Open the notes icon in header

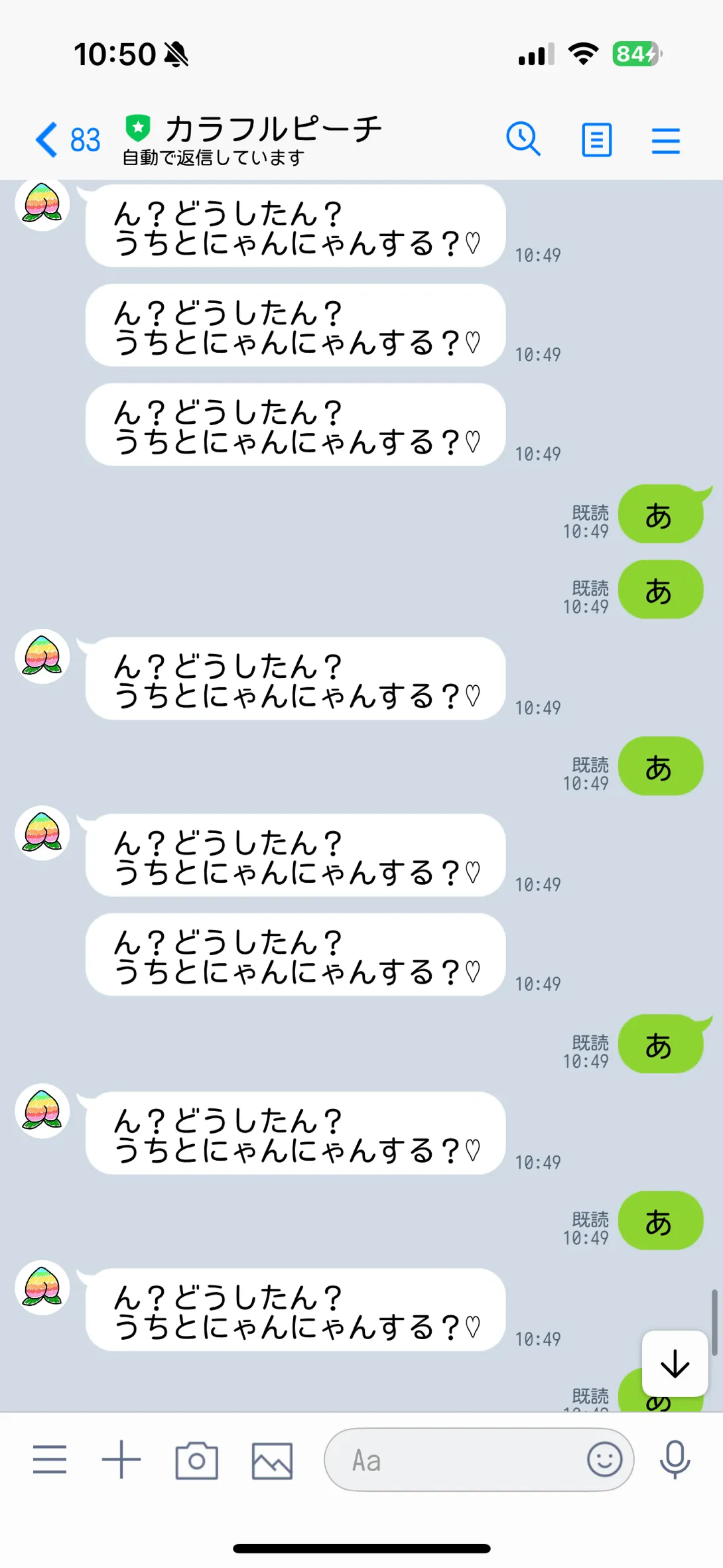coord(596,140)
